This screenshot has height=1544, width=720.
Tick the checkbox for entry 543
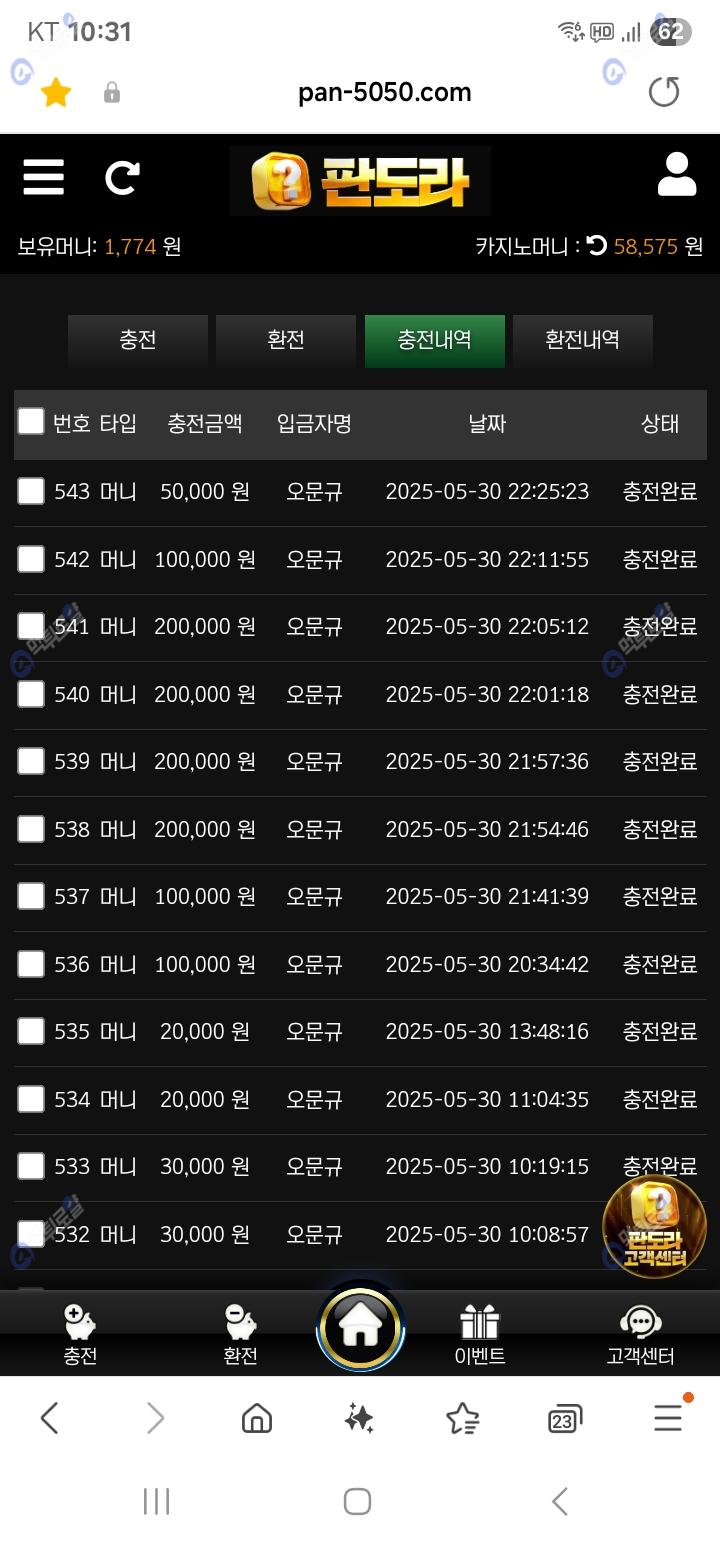point(31,491)
